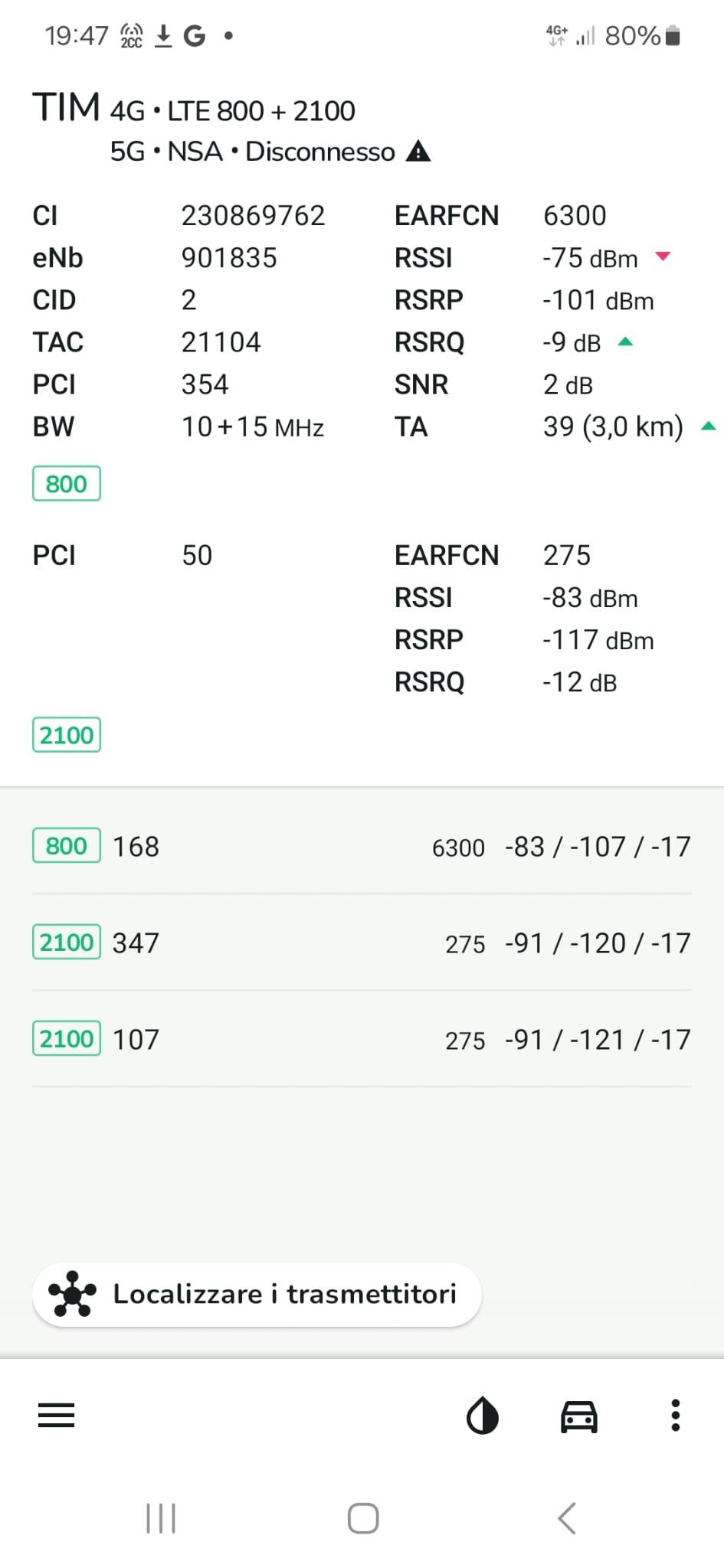Go to the home screen
The width and height of the screenshot is (724, 1568).
coord(362,1517)
